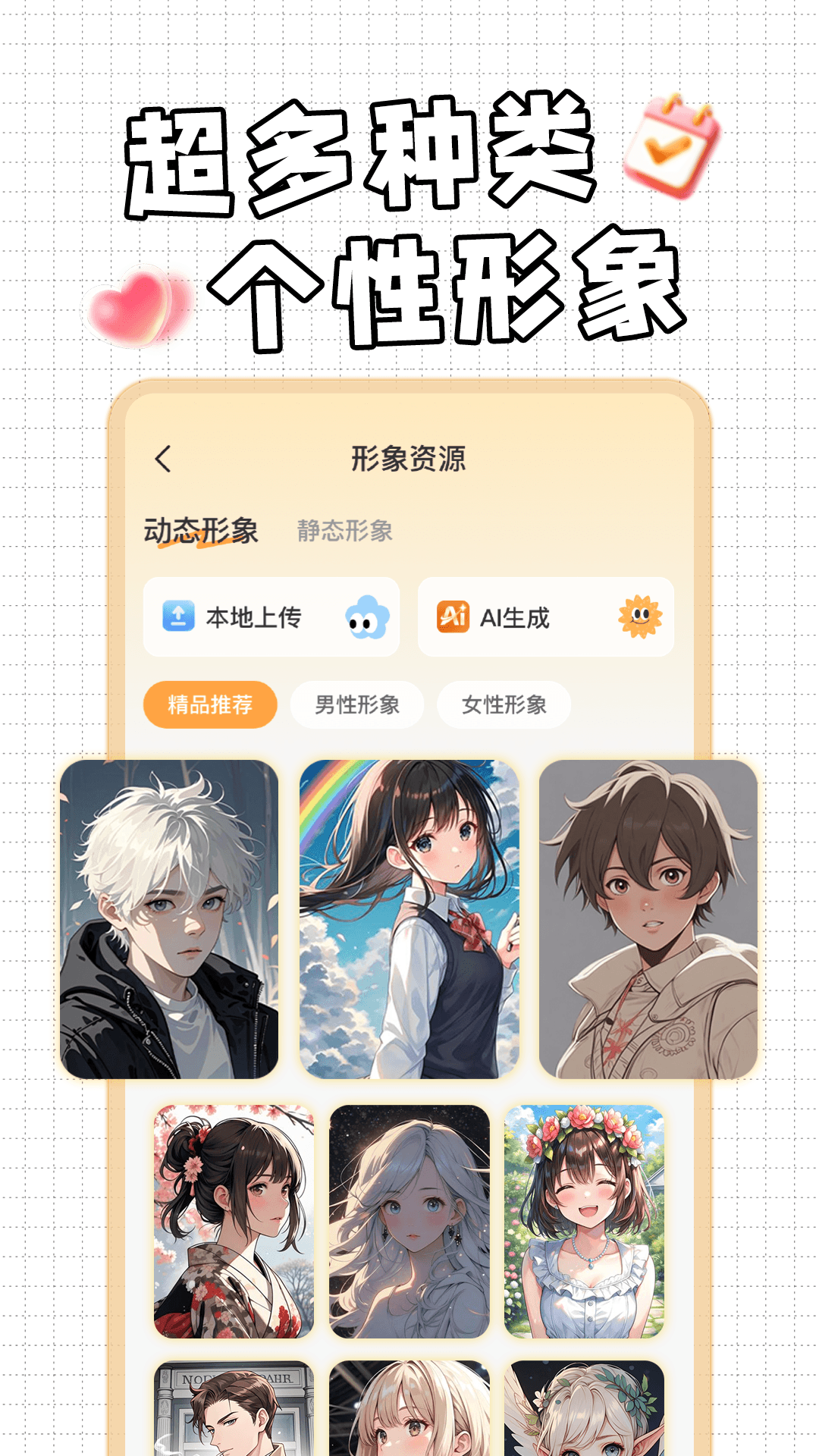Select the rainbow schoolgirl avatar thumbnail
819x1456 pixels.
(409, 914)
